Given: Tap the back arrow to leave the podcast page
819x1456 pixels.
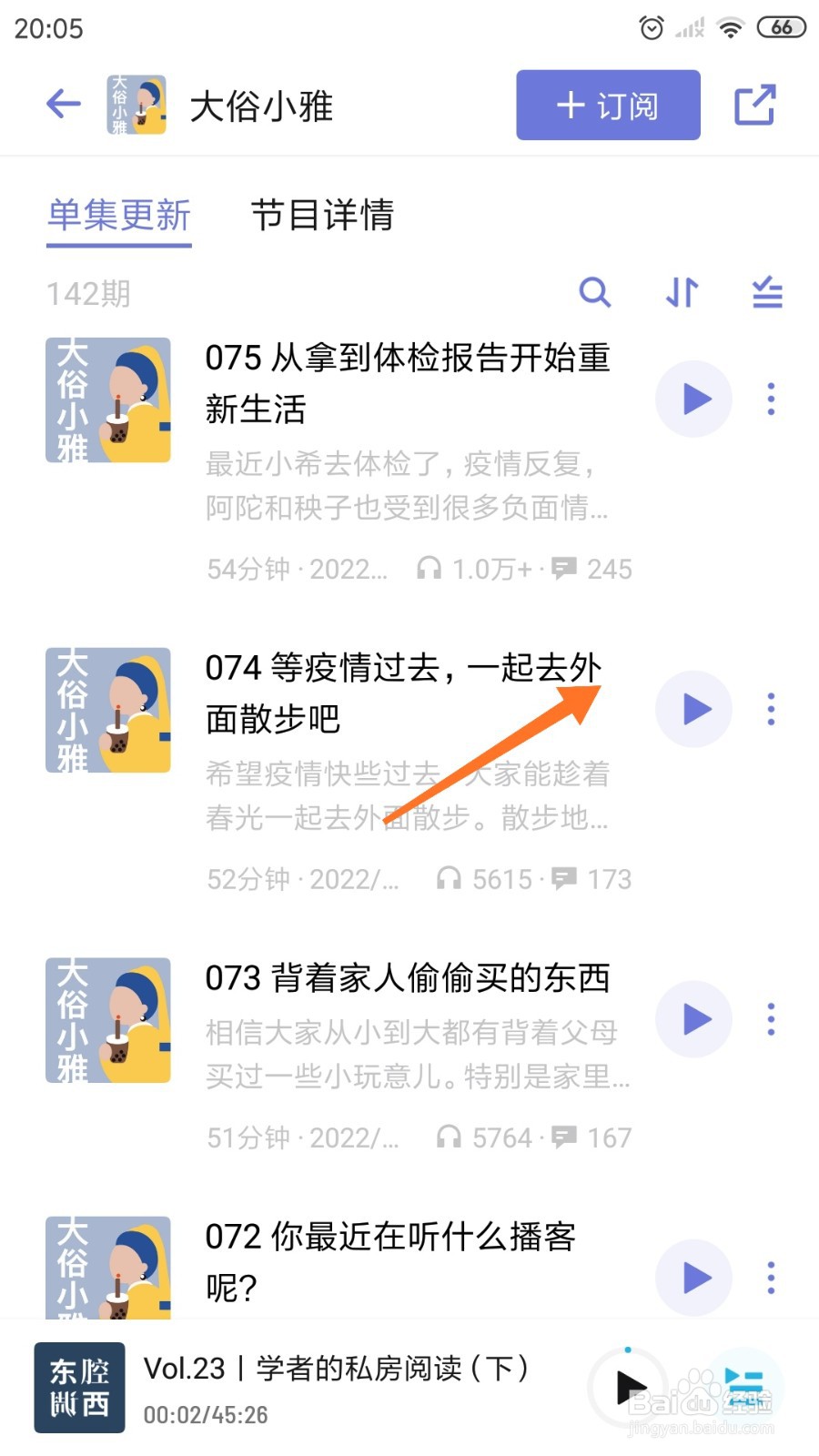Looking at the screenshot, I should click(x=62, y=105).
